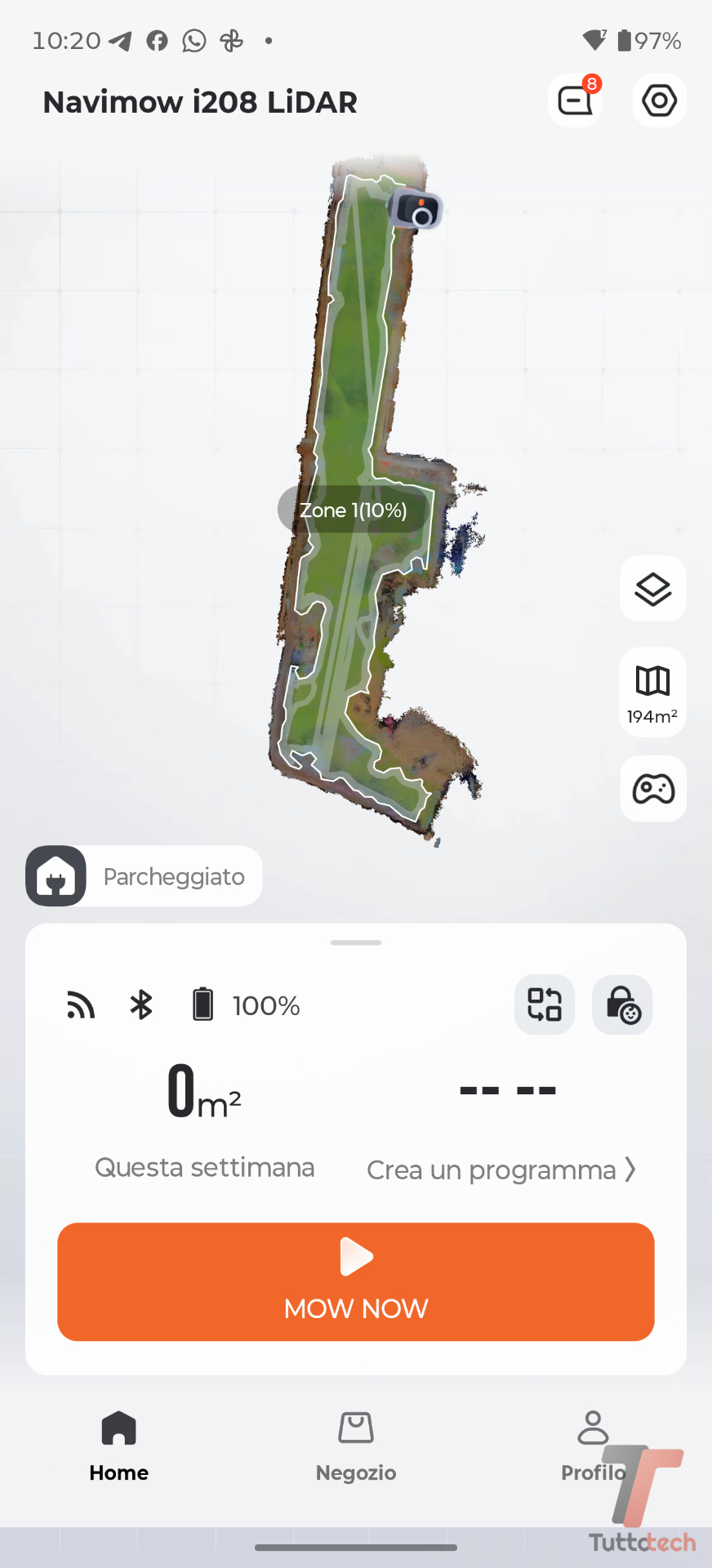Switch to the Profilo tab
The image size is (712, 1568).
click(593, 1447)
